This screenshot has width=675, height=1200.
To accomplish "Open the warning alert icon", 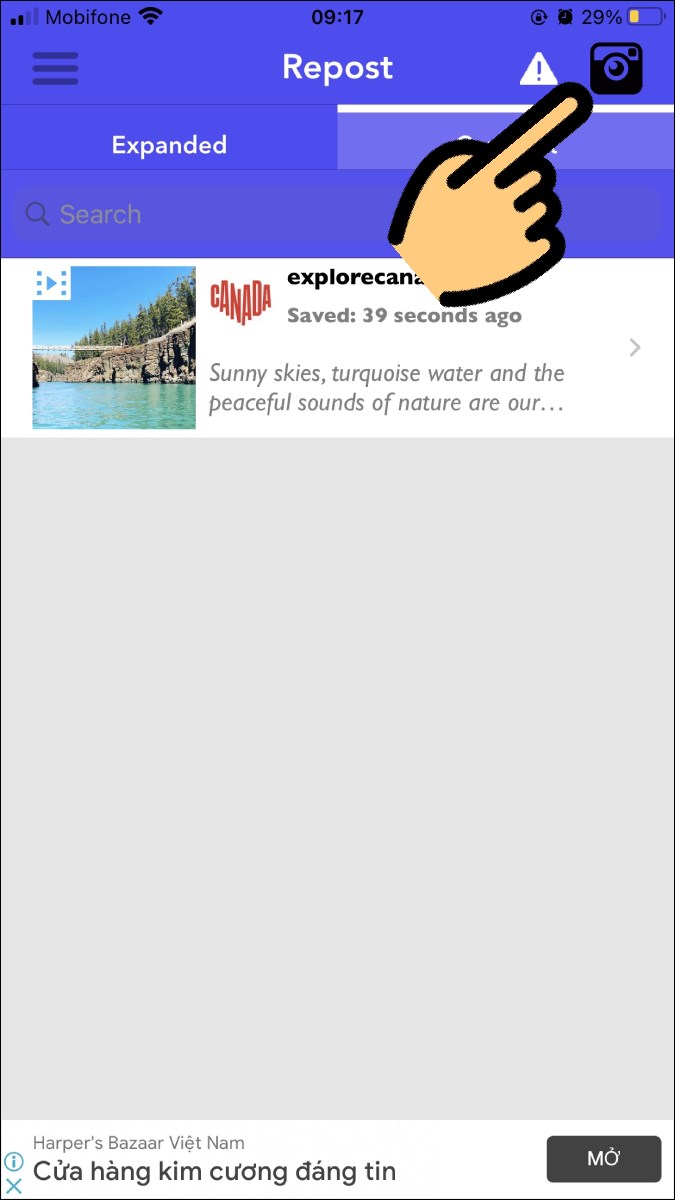I will tap(538, 69).
